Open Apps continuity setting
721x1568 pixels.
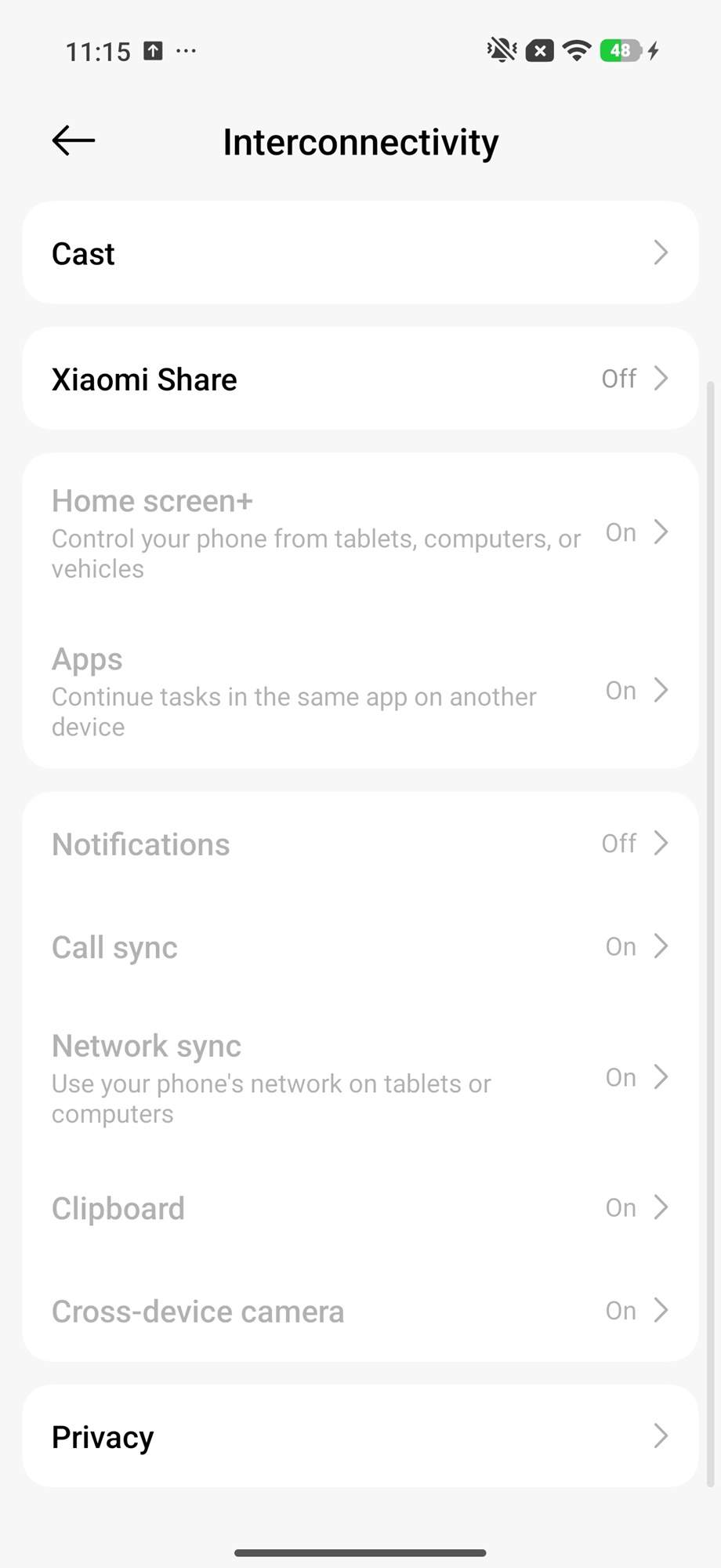[x=360, y=691]
